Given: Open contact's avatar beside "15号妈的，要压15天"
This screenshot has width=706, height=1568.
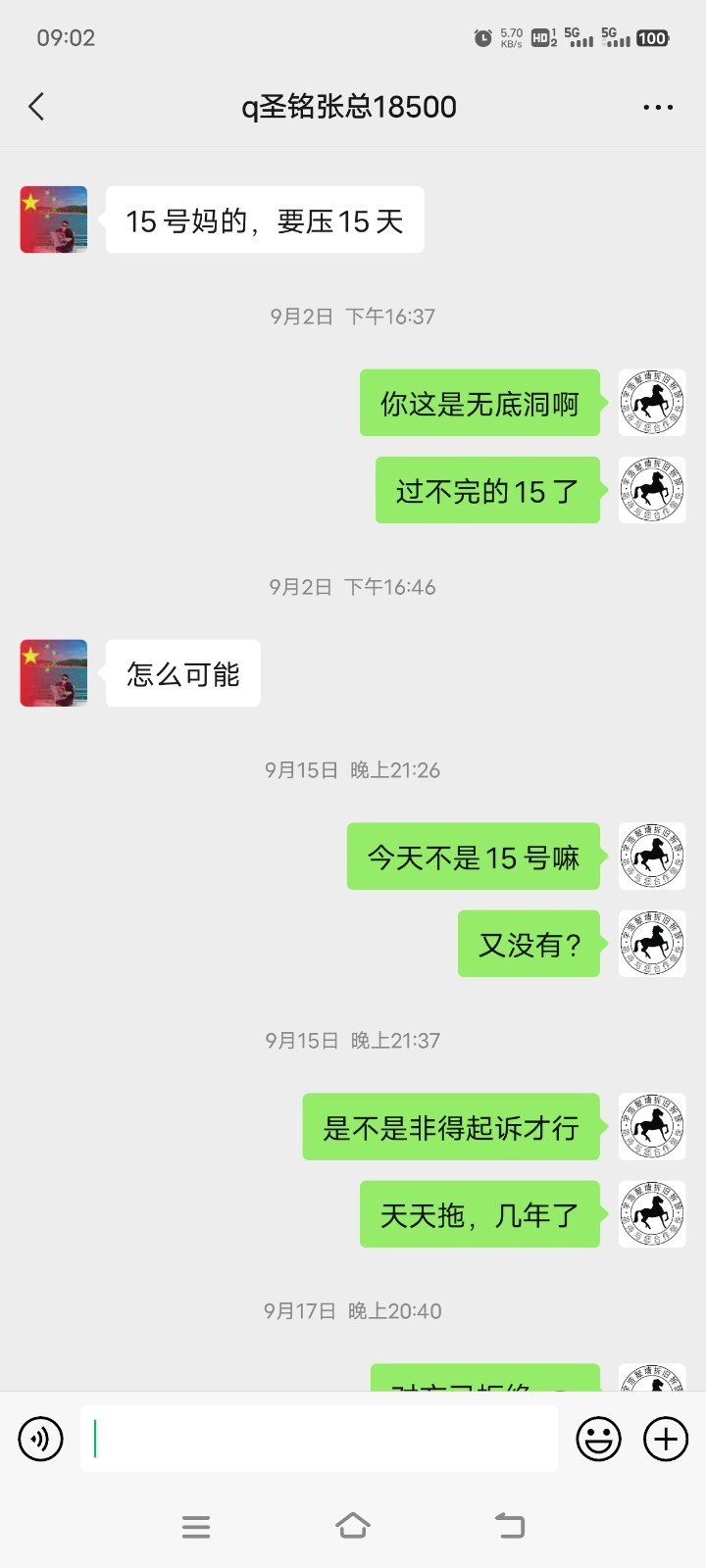Looking at the screenshot, I should pos(54,220).
